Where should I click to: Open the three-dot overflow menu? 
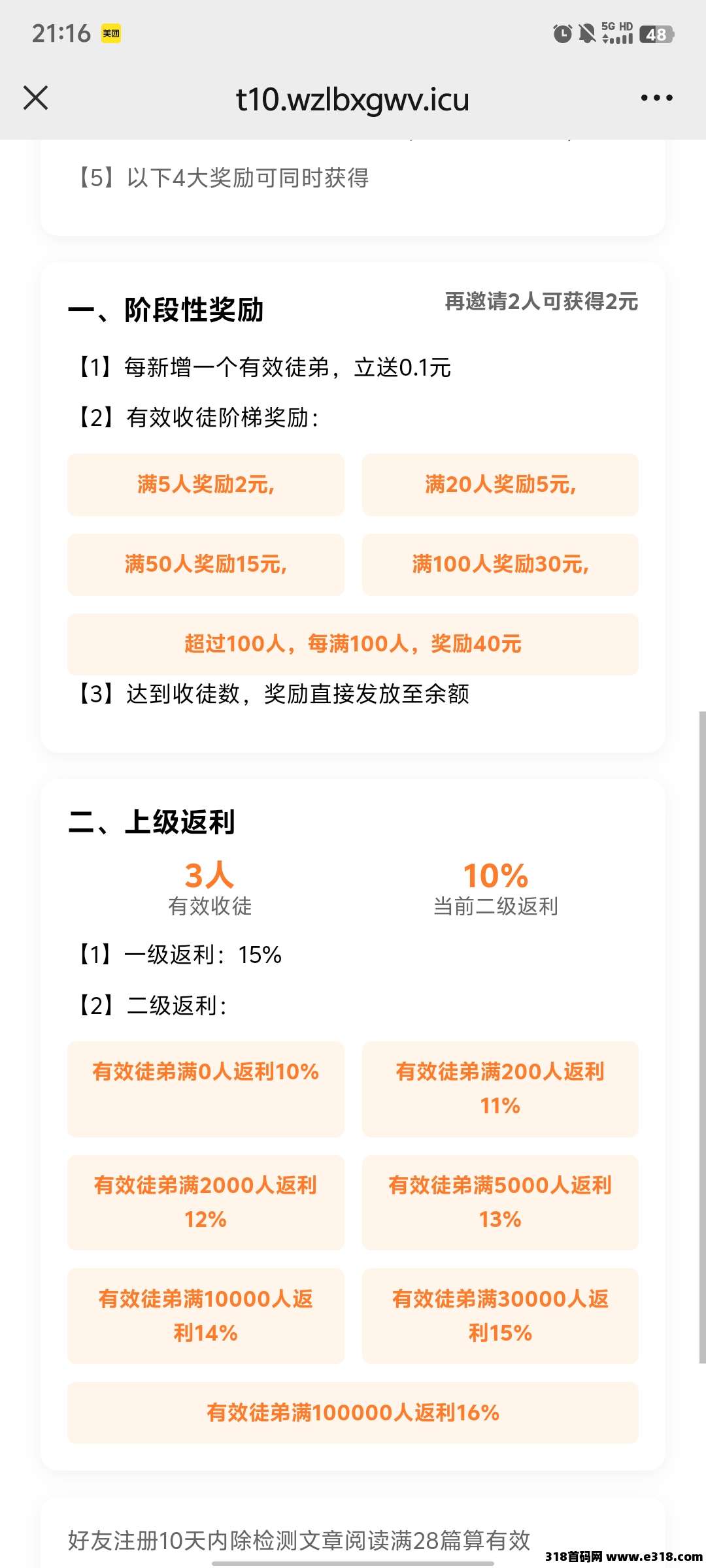point(656,98)
